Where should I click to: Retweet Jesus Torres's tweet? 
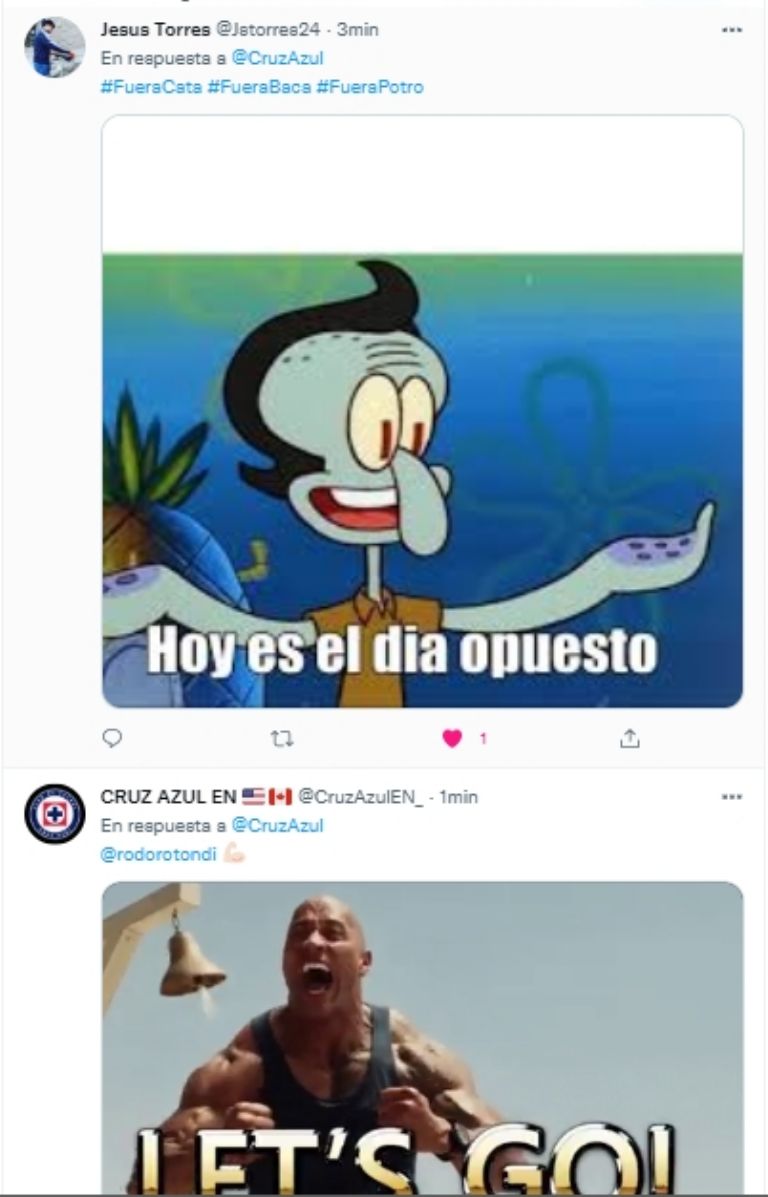[x=283, y=738]
